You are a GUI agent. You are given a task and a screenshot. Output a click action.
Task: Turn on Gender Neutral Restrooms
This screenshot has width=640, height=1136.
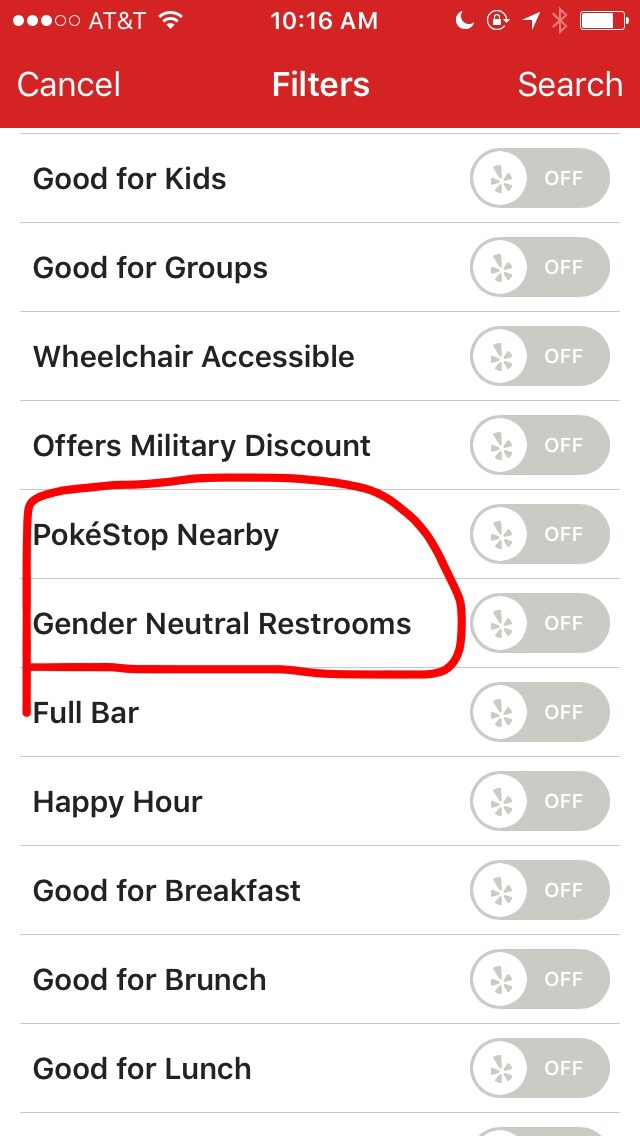coord(539,624)
